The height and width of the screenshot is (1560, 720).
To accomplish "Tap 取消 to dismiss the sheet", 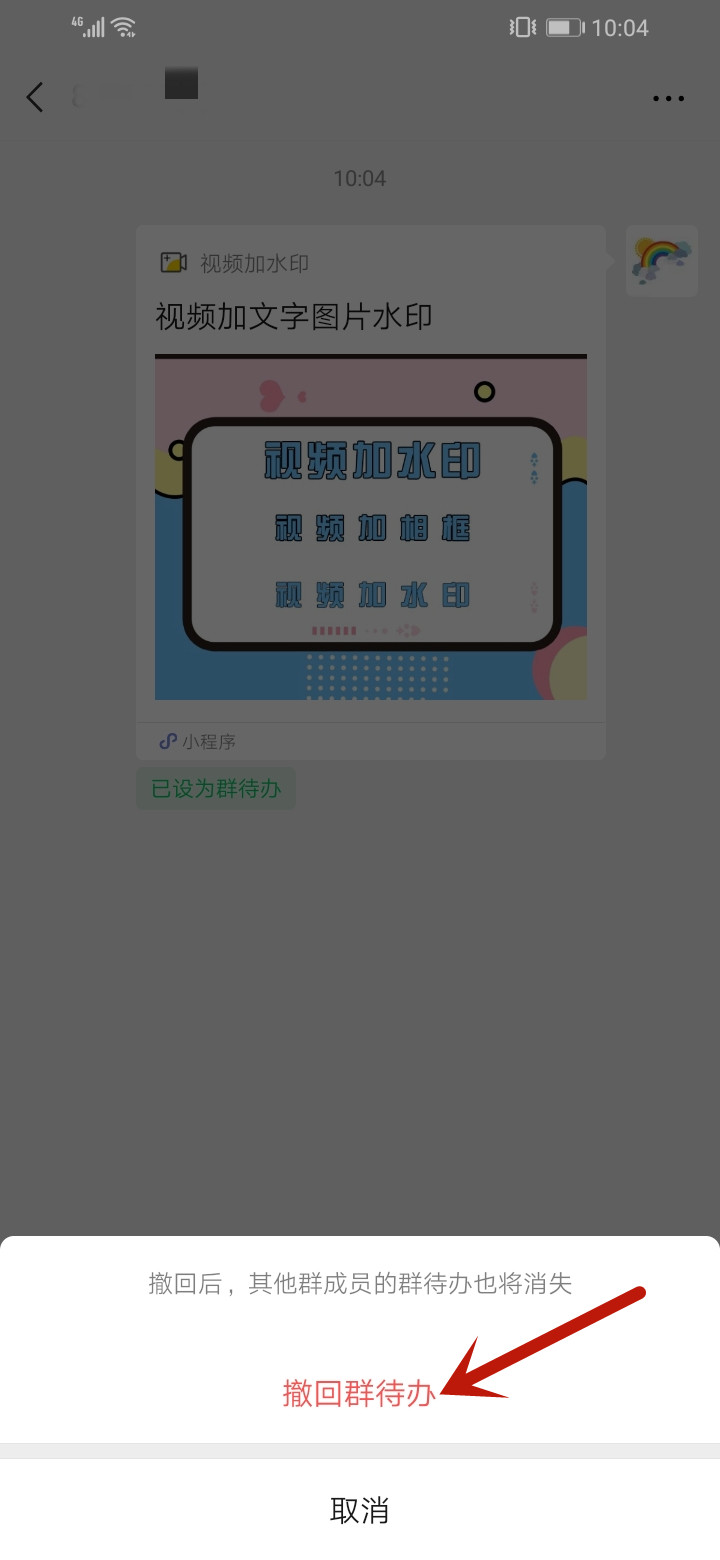I will tap(359, 1510).
